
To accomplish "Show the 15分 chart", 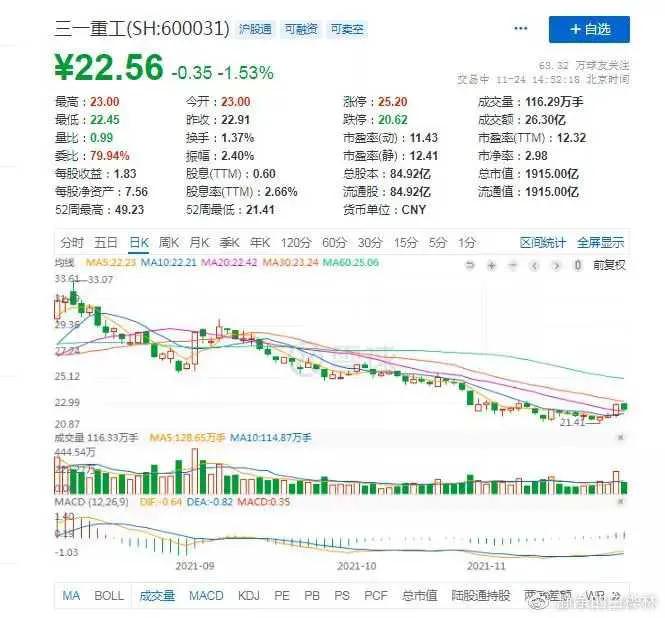I will coord(405,242).
